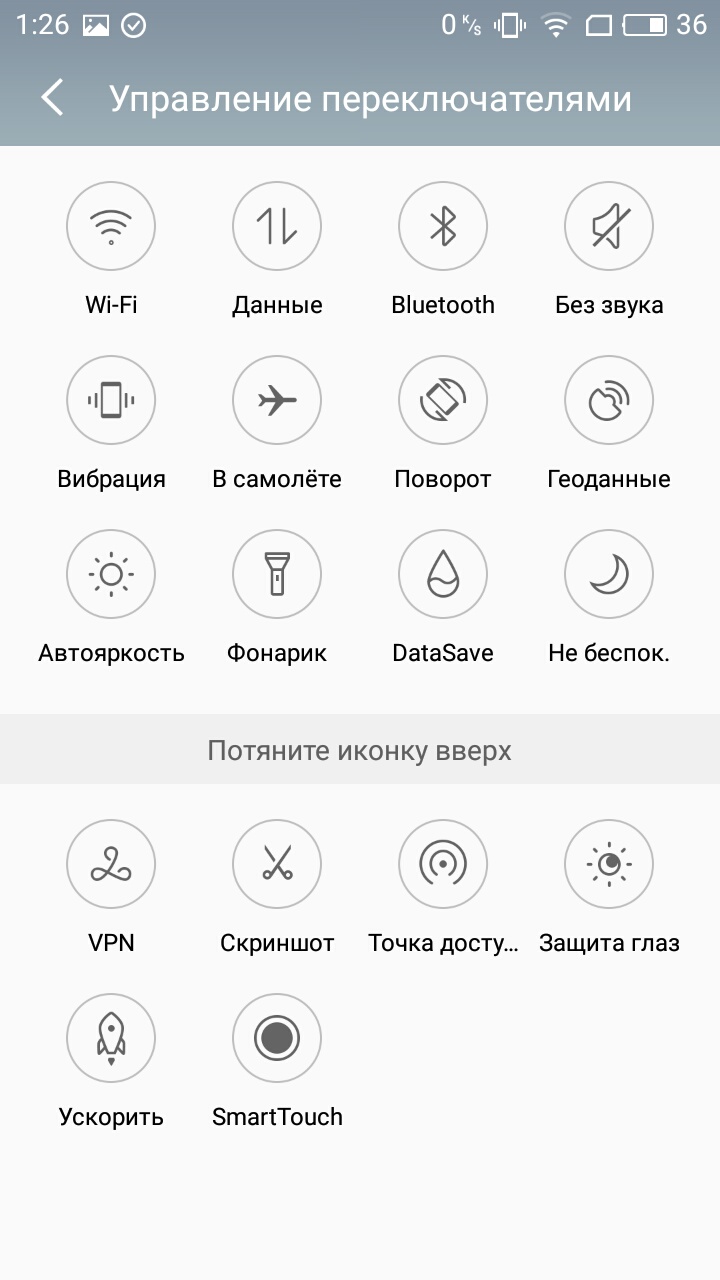The height and width of the screenshot is (1280, 720).
Task: Select the Геоданные location icon
Action: point(609,400)
